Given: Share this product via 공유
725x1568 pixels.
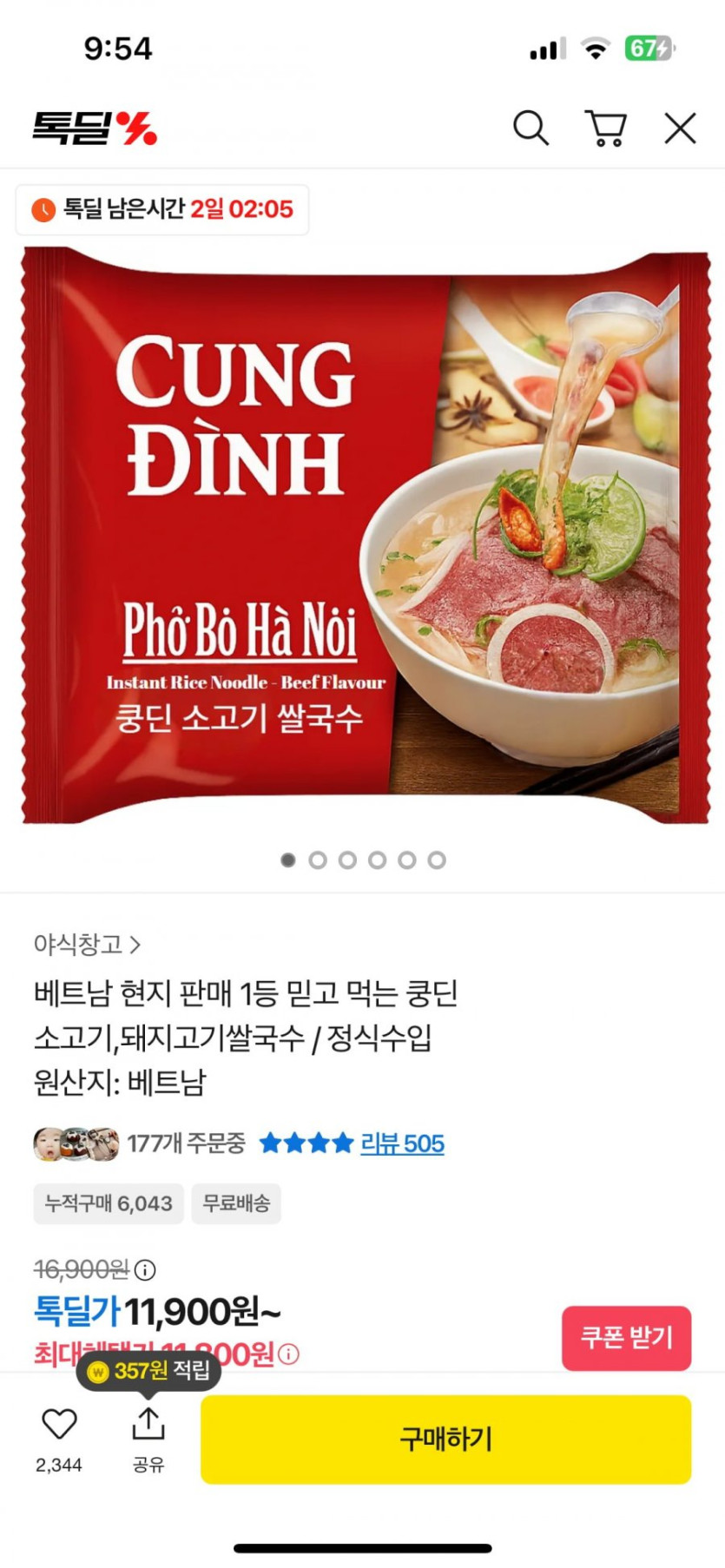Looking at the screenshot, I should 148,1425.
